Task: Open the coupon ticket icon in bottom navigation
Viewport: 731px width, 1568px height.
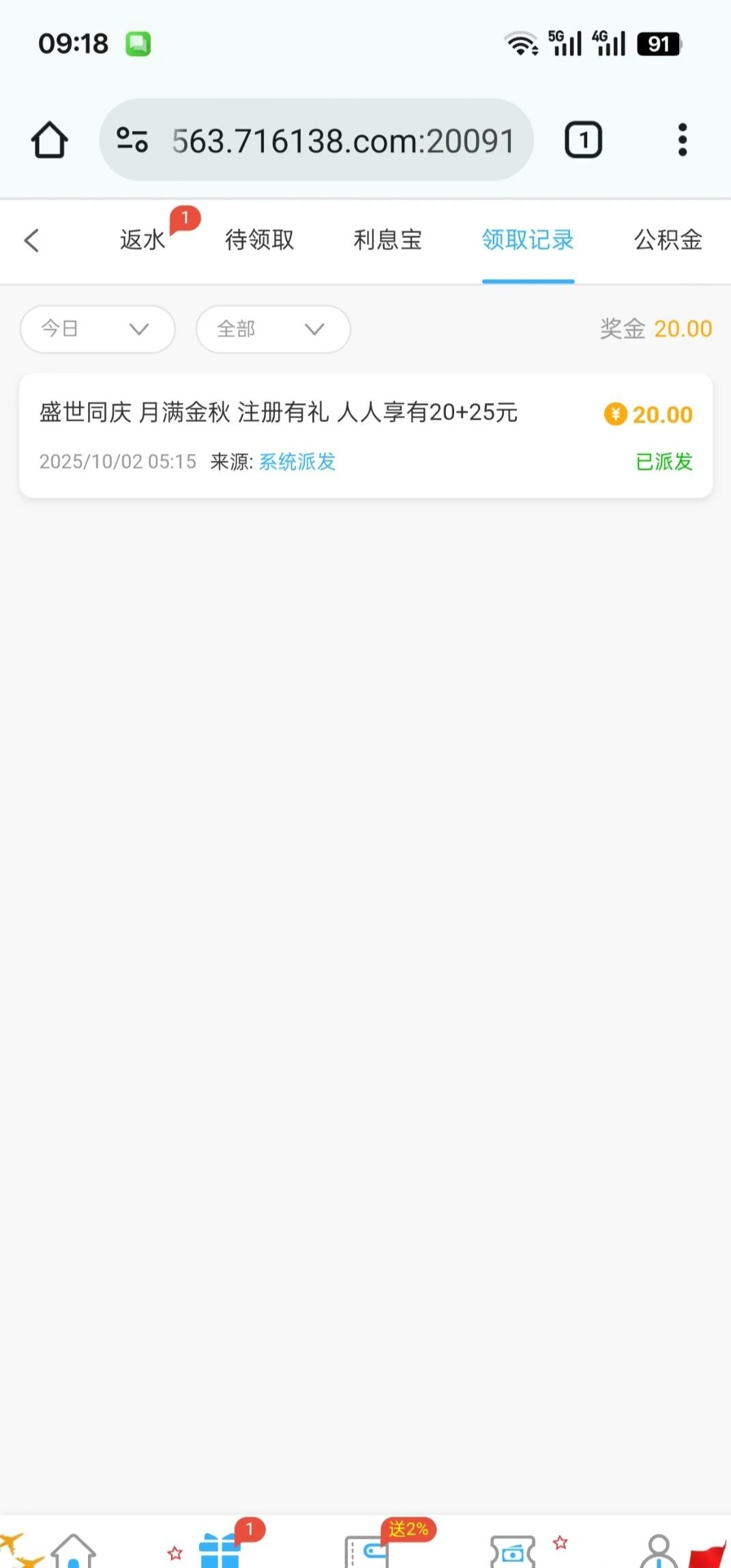Action: click(512, 1552)
